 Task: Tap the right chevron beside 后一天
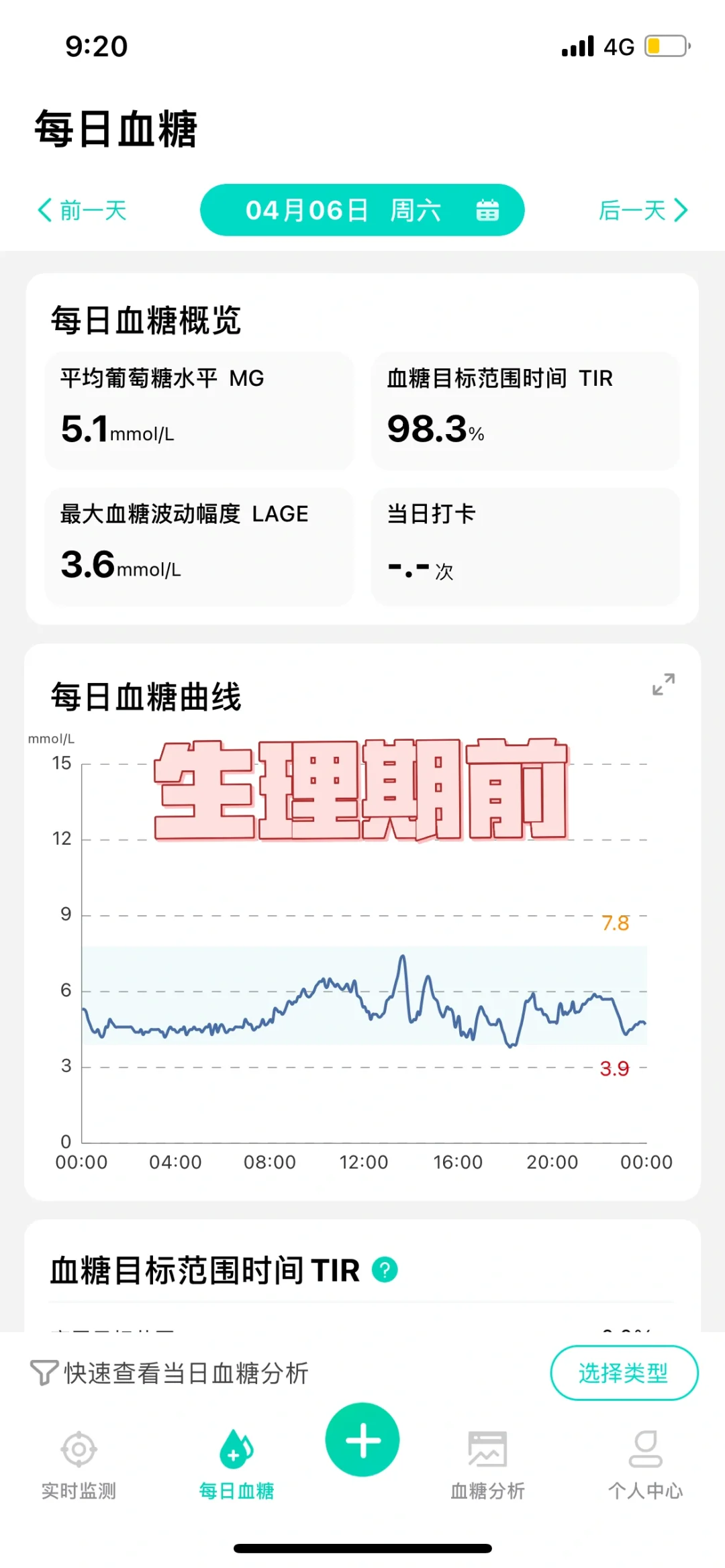pos(681,210)
